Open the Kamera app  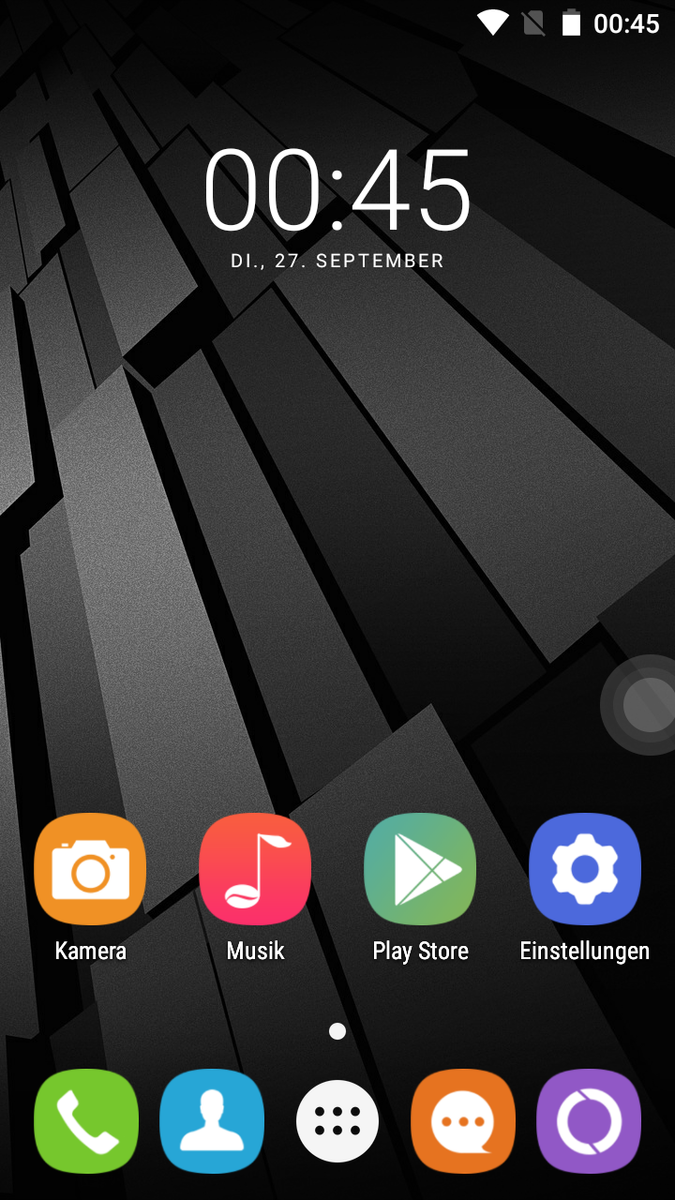click(90, 870)
